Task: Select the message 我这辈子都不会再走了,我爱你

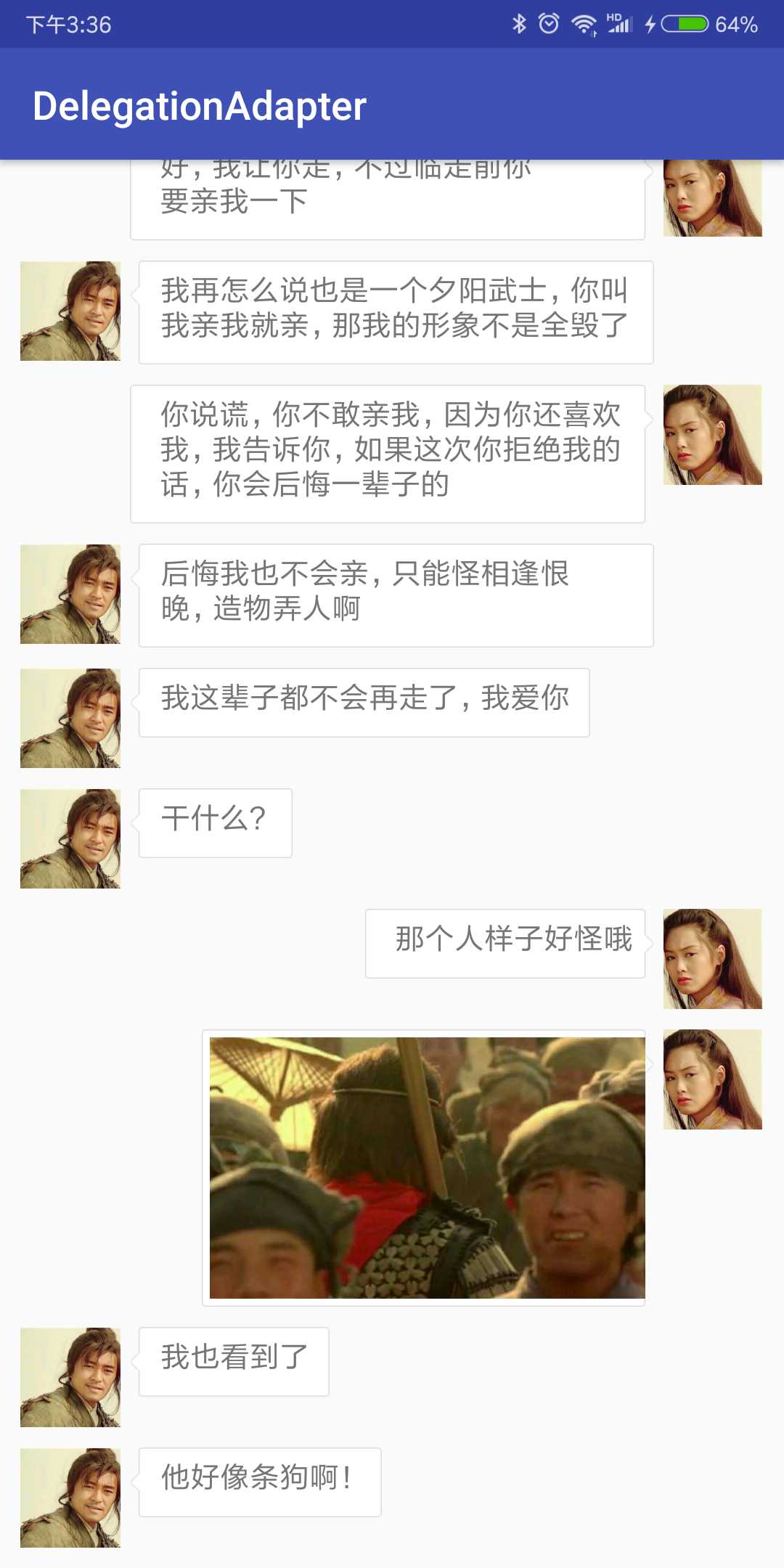Action: click(364, 702)
